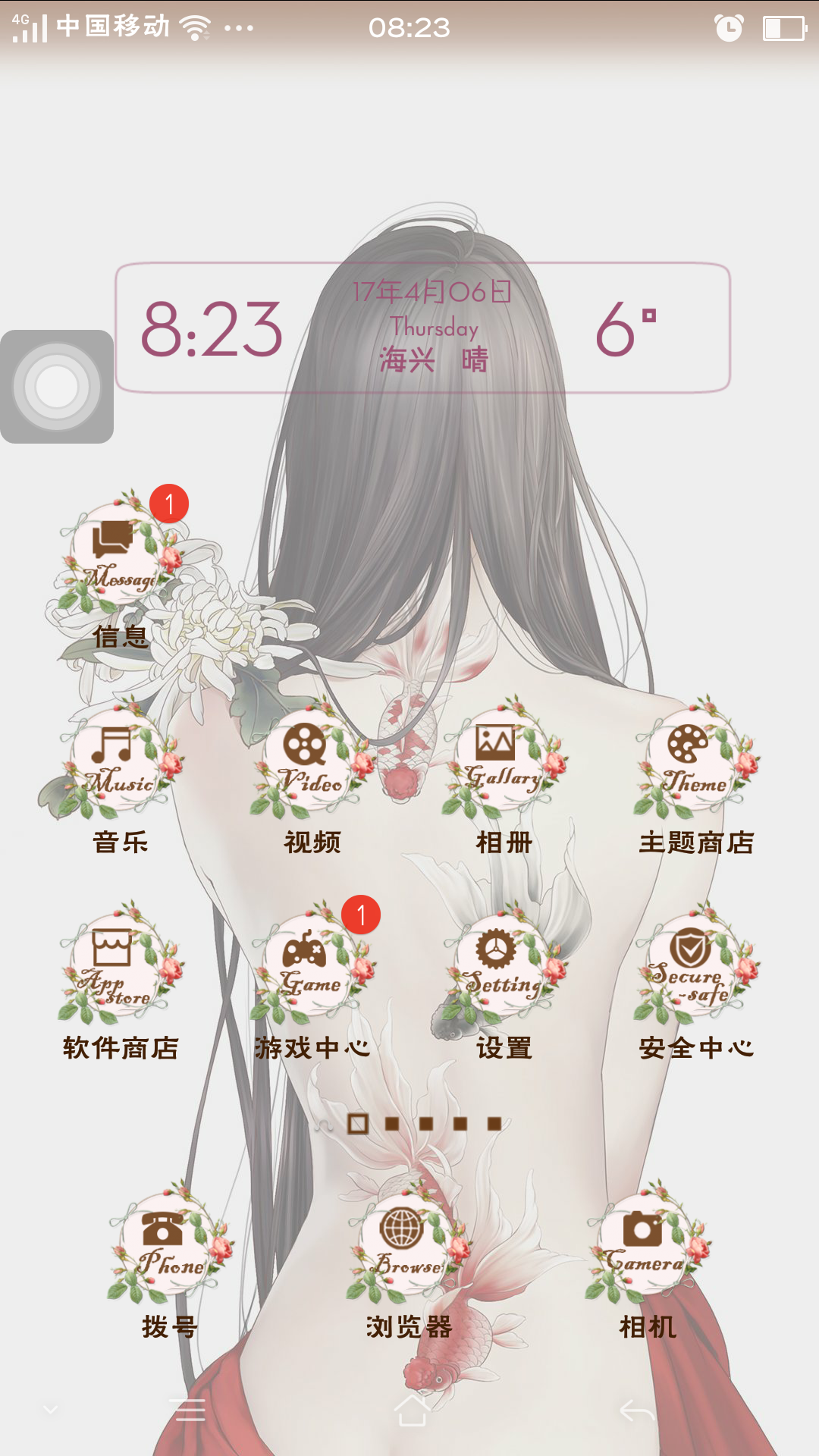The height and width of the screenshot is (1456, 819).
Task: Tap the navigation bar back arrow
Action: click(x=635, y=1410)
